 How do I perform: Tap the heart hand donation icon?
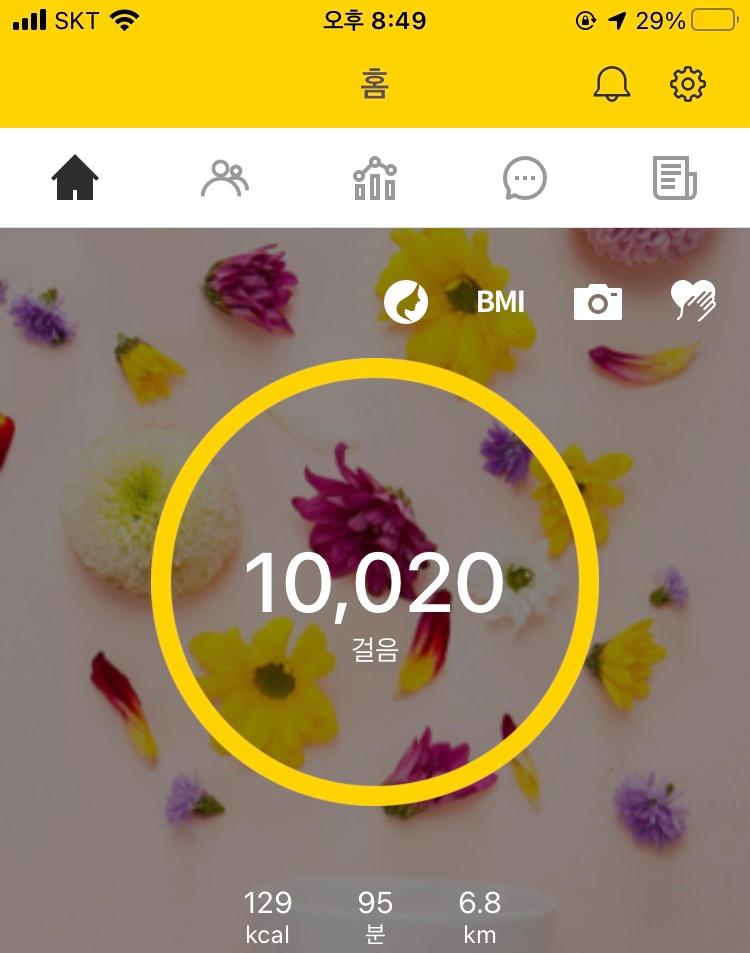(693, 301)
